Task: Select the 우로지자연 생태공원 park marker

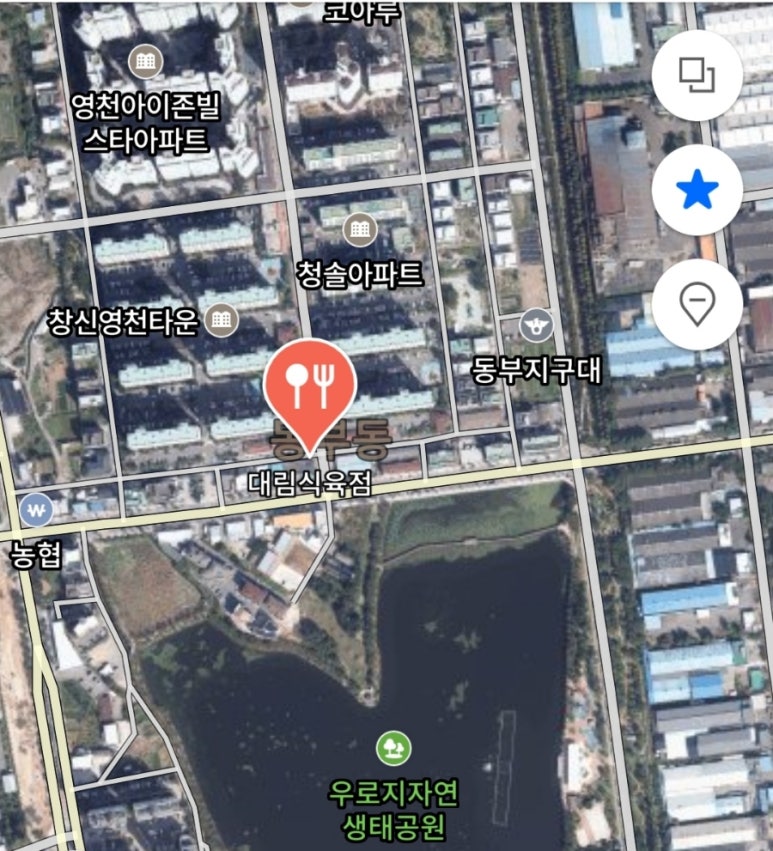Action: point(393,747)
